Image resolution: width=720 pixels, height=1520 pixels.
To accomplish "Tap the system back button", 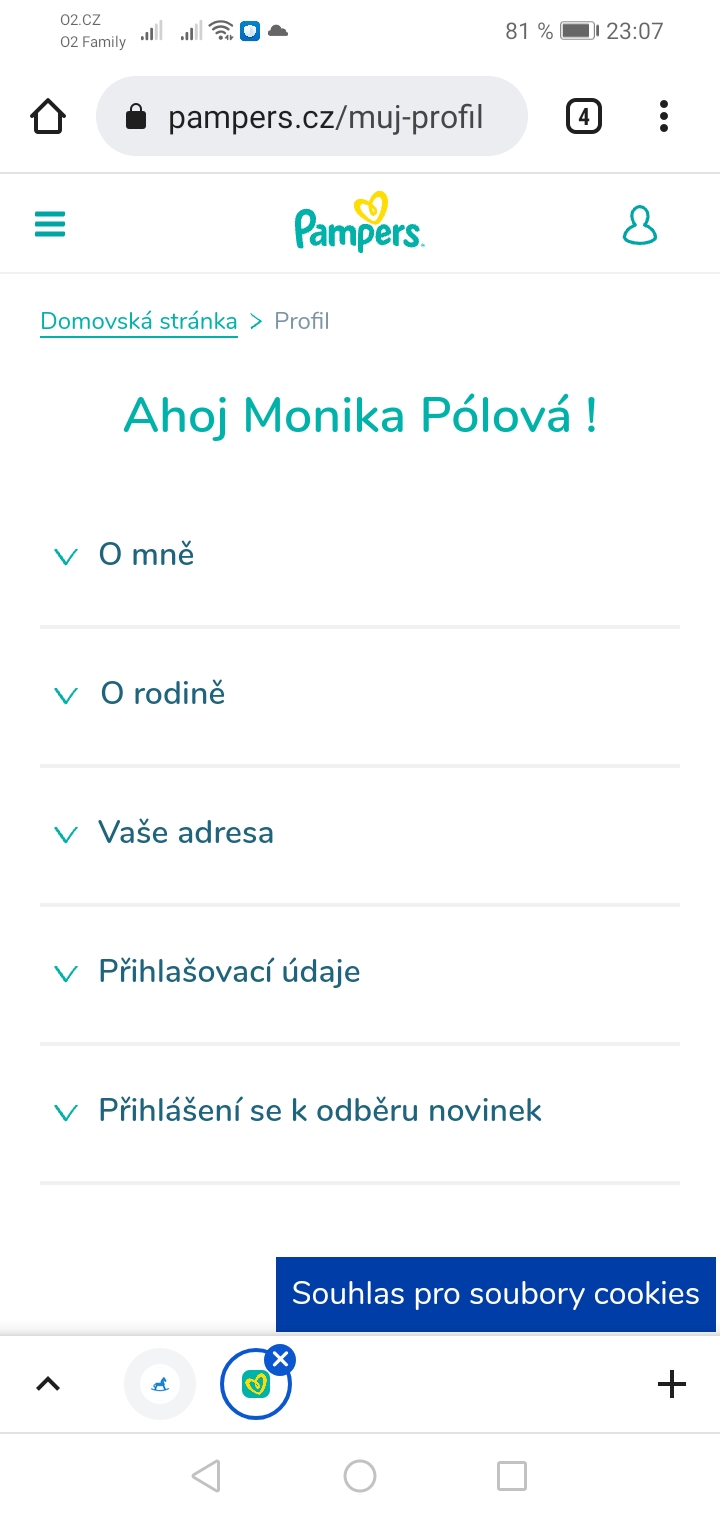I will click(206, 1476).
